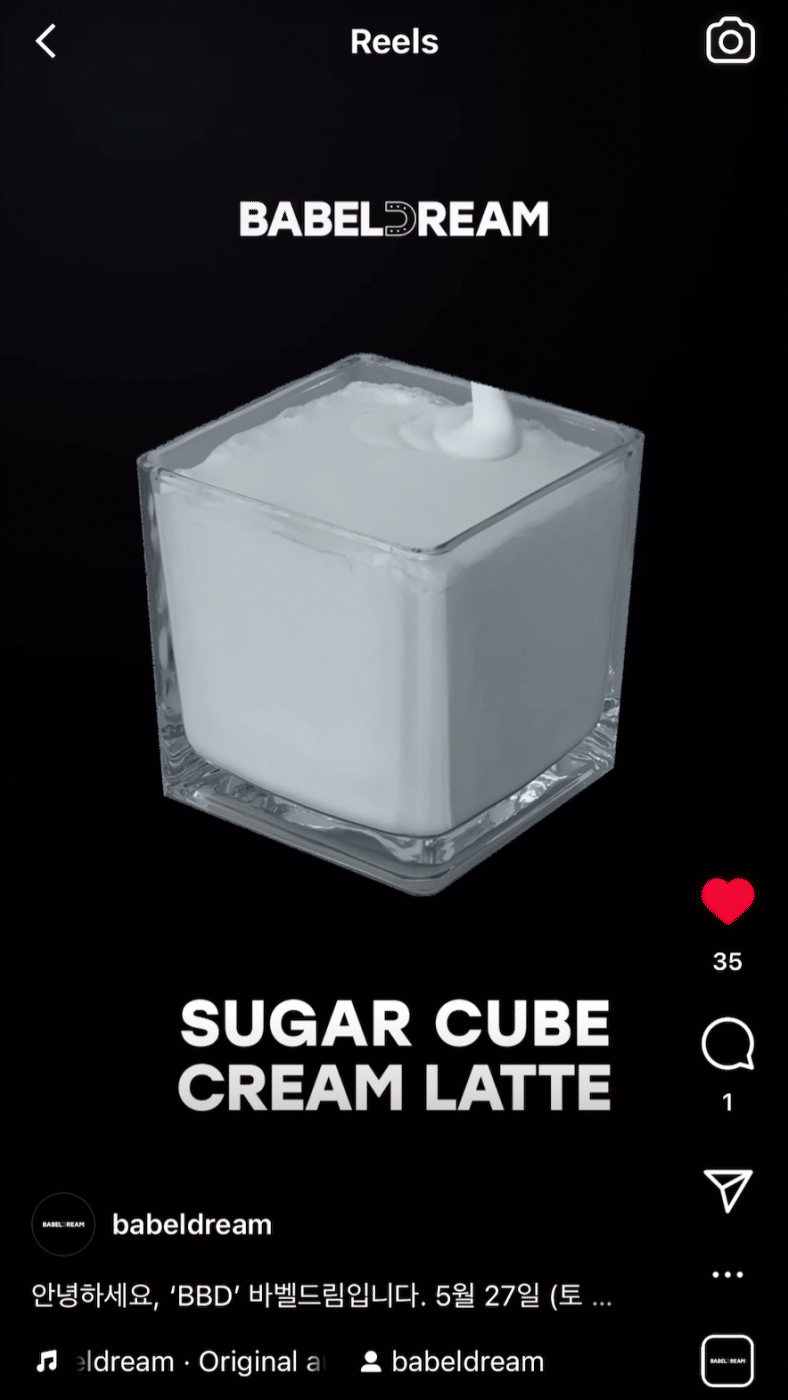Unlike this reel with the red heart
This screenshot has width=788, height=1400.
coord(728,901)
